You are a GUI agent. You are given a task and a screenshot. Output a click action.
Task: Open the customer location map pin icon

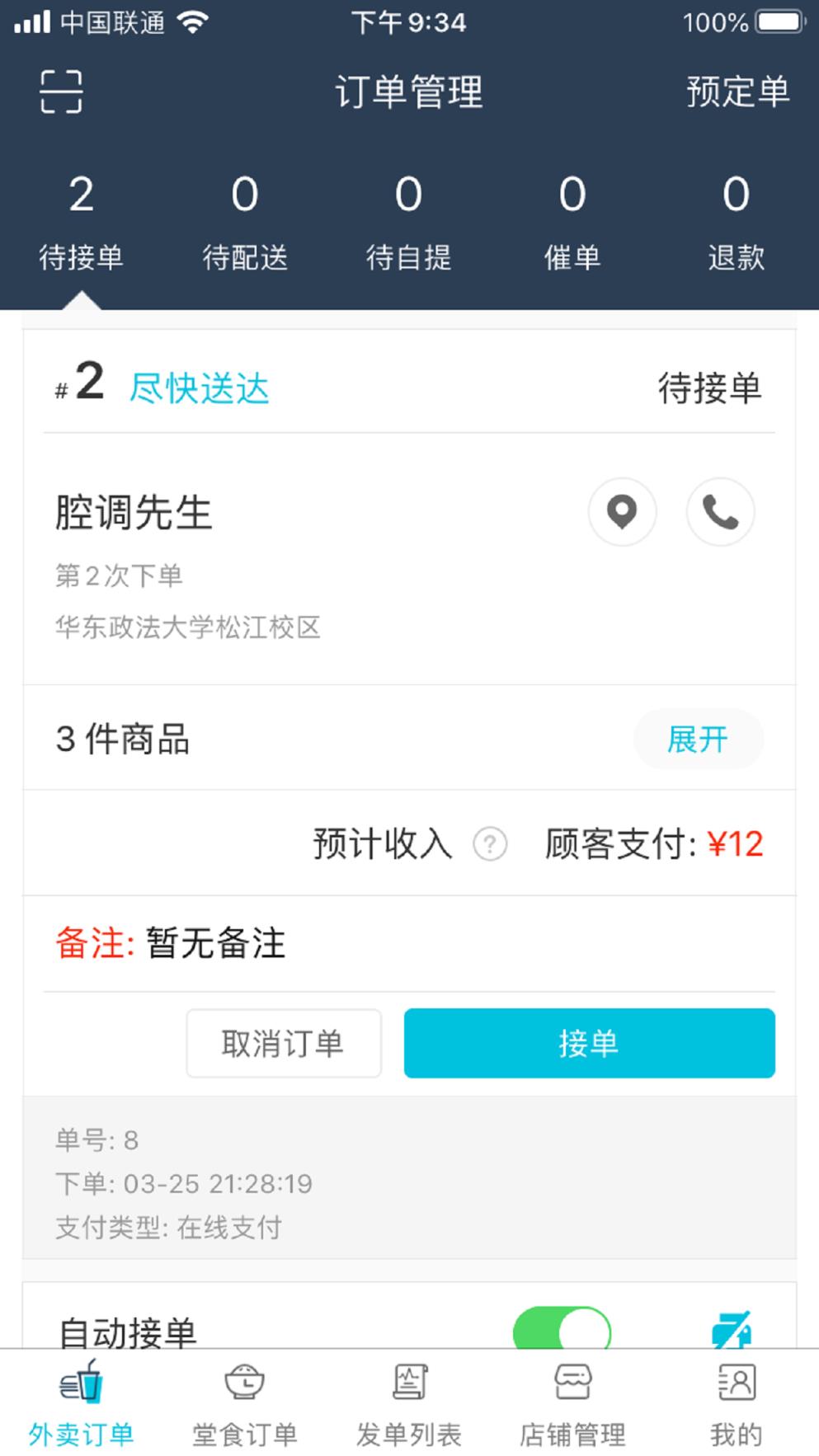pyautogui.click(x=622, y=512)
